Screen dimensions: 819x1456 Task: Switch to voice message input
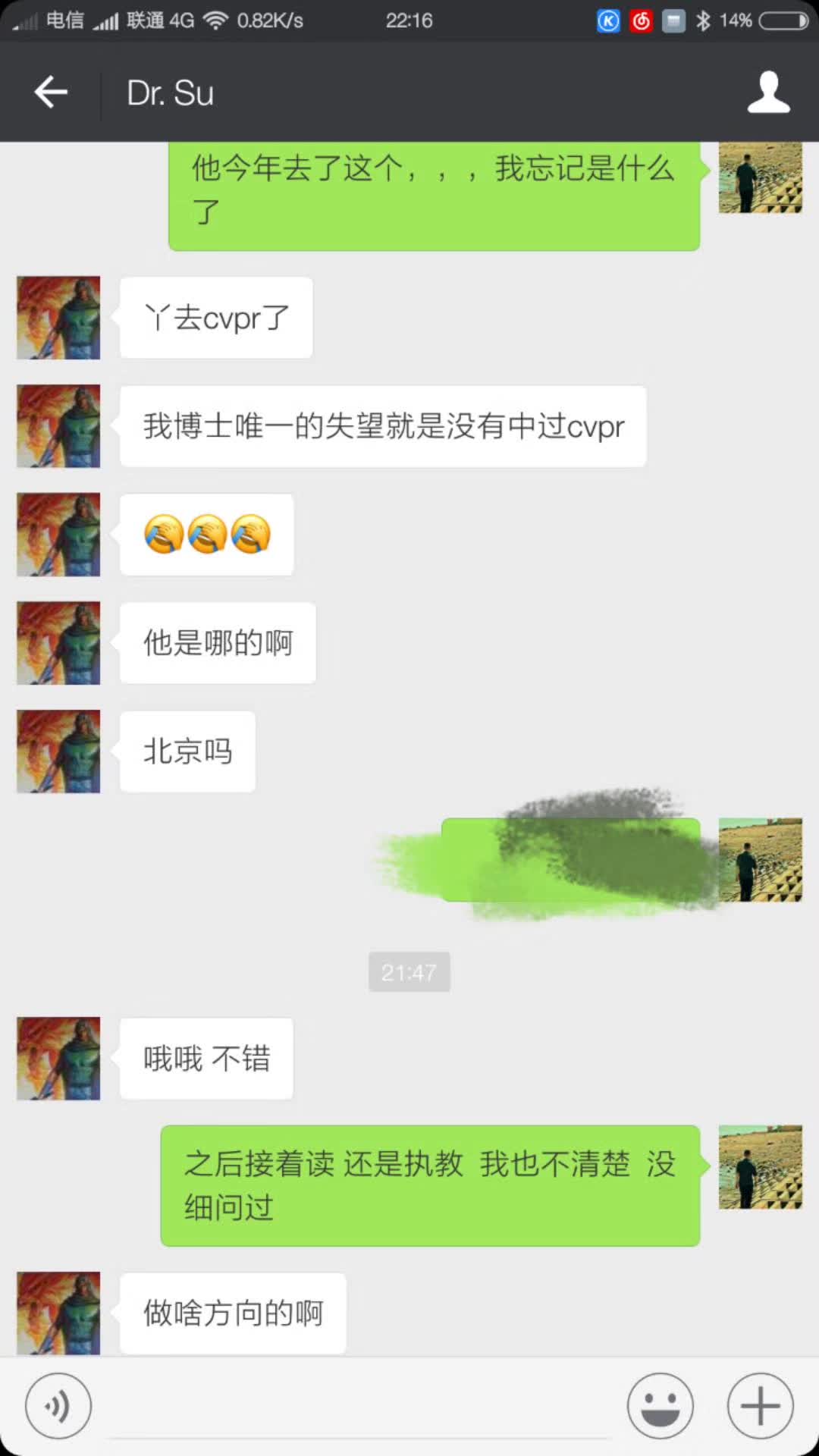[x=58, y=1406]
